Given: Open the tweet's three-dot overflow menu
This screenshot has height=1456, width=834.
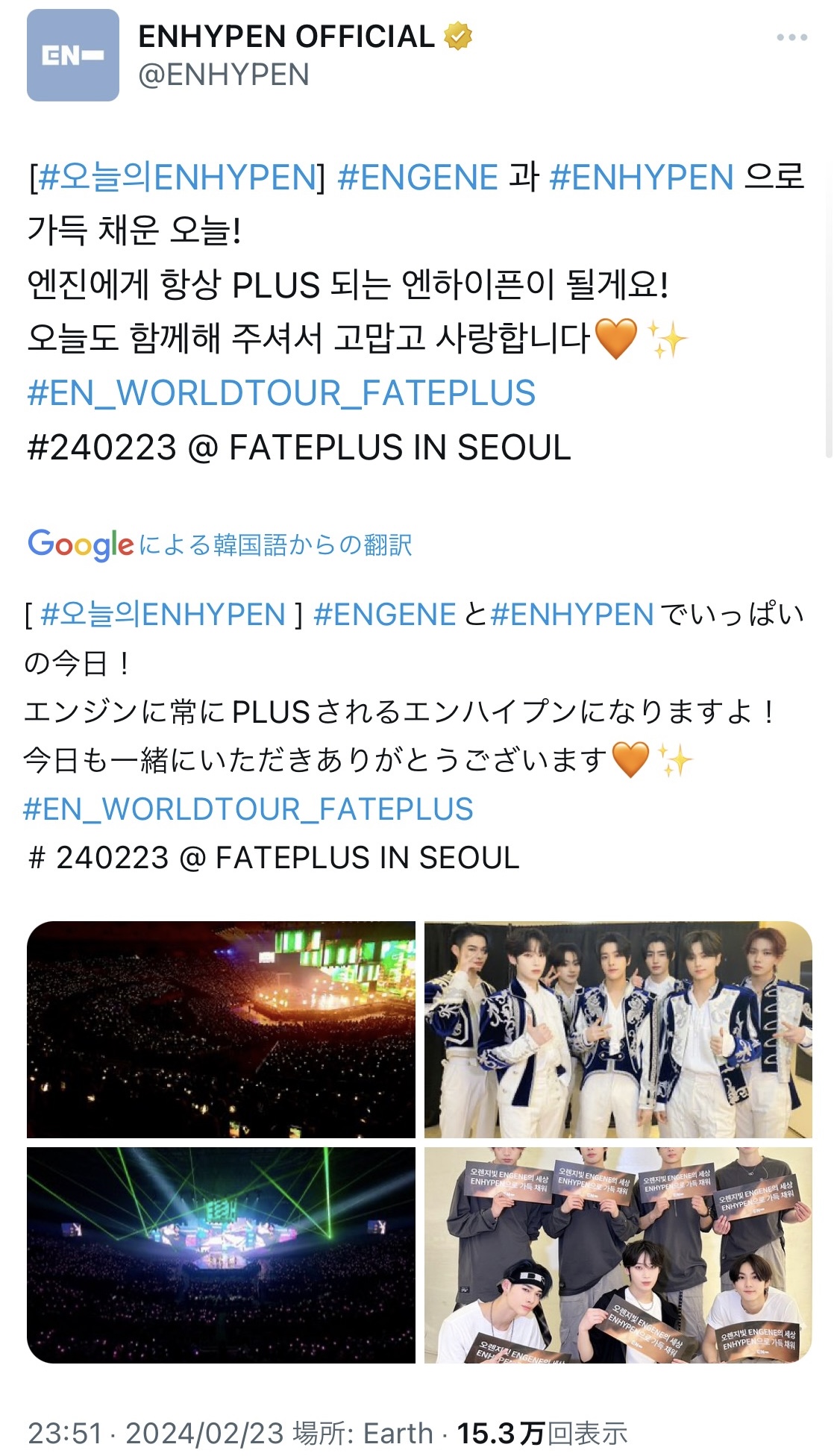Looking at the screenshot, I should (x=791, y=37).
